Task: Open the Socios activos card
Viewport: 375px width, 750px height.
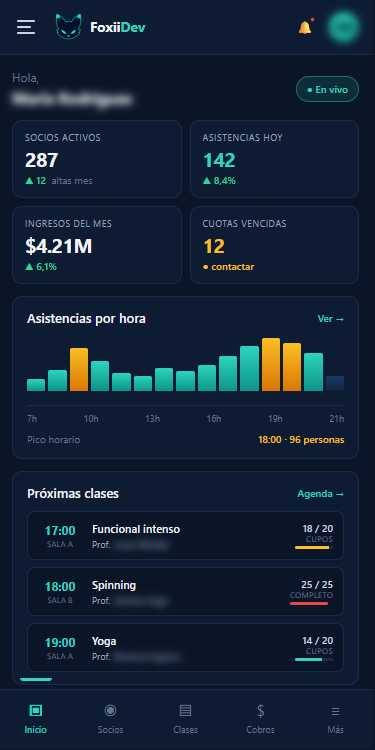Action: coord(97,159)
